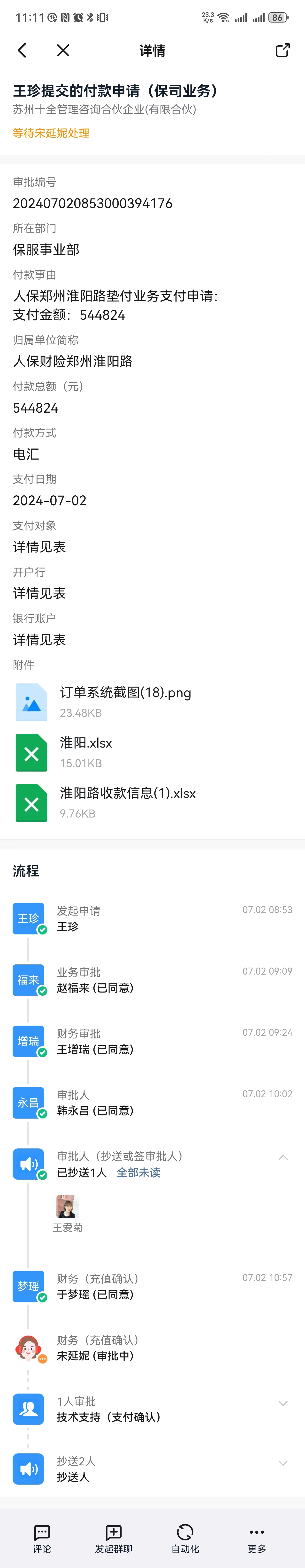Expand the 抄送2人 recipients list
The image size is (305, 1568).
click(x=283, y=1463)
